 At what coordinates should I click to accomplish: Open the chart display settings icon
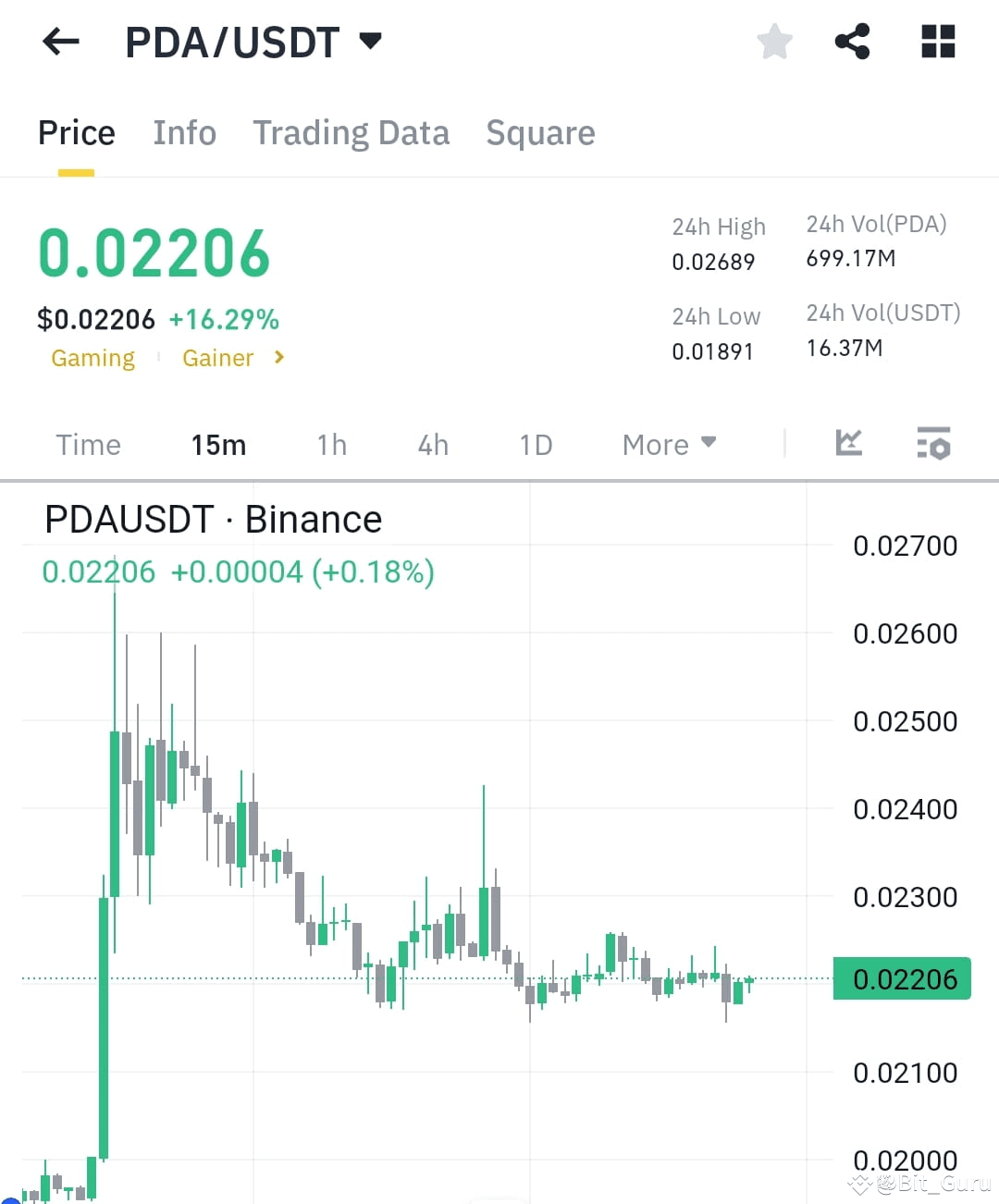[934, 445]
